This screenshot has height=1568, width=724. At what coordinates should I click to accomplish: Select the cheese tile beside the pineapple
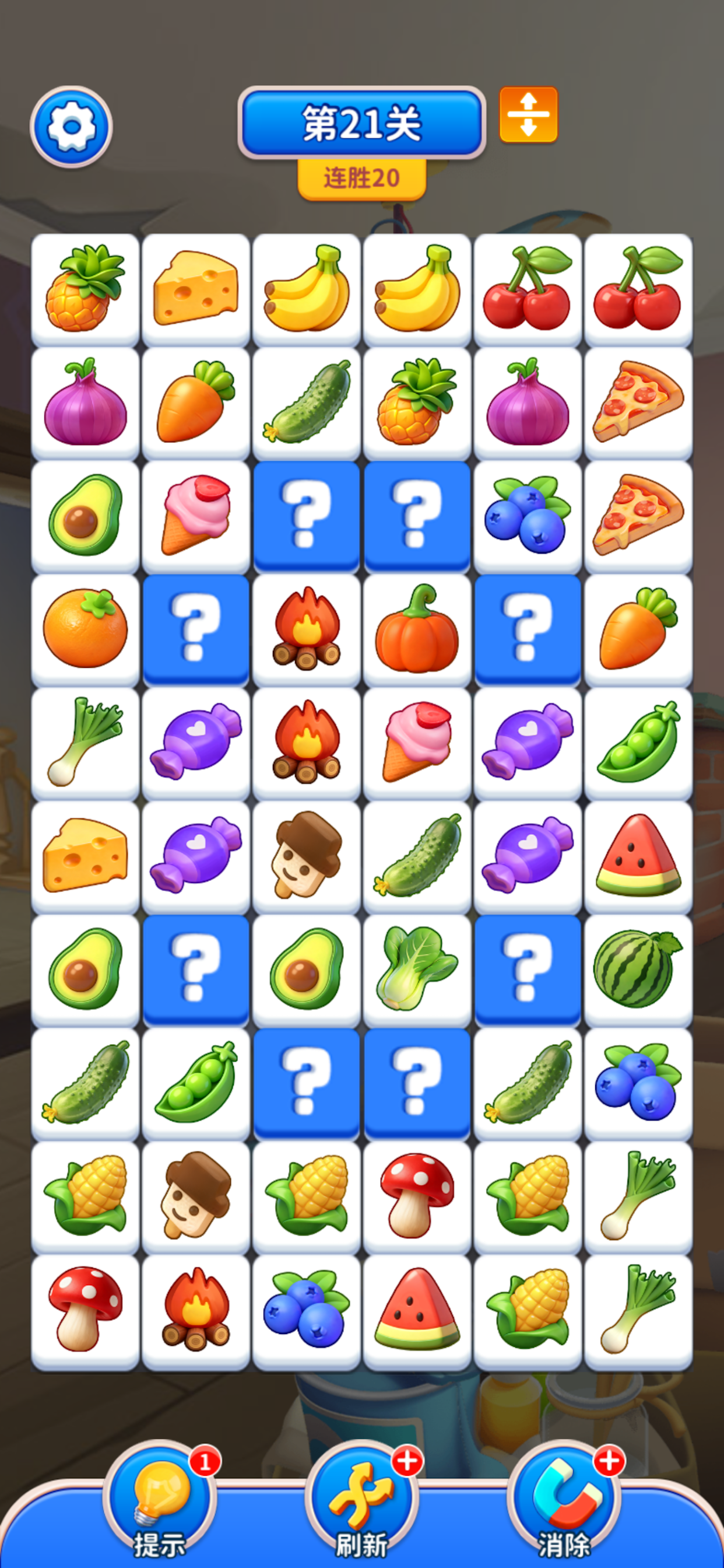(196, 289)
